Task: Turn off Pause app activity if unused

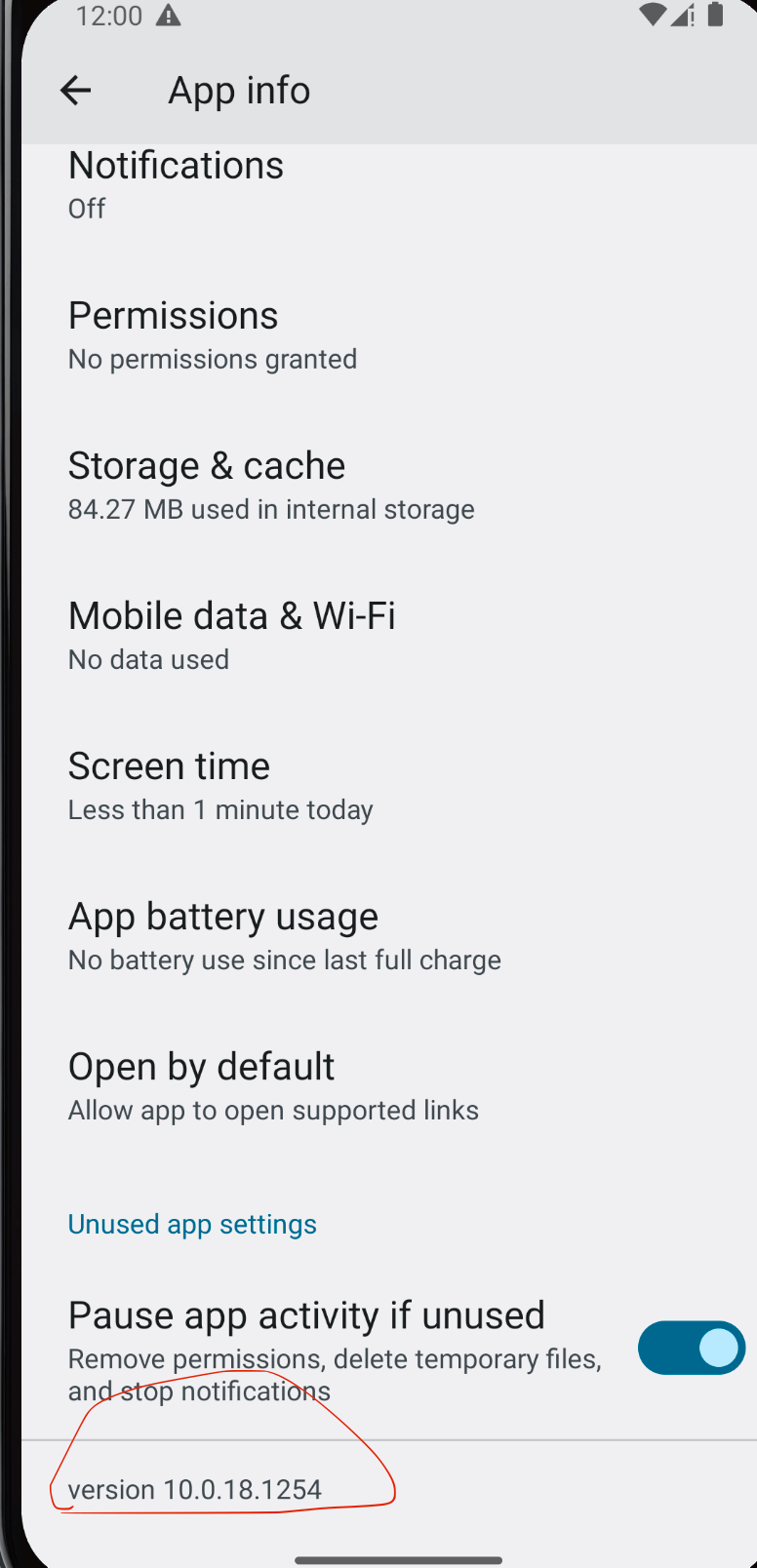Action: click(x=692, y=1348)
